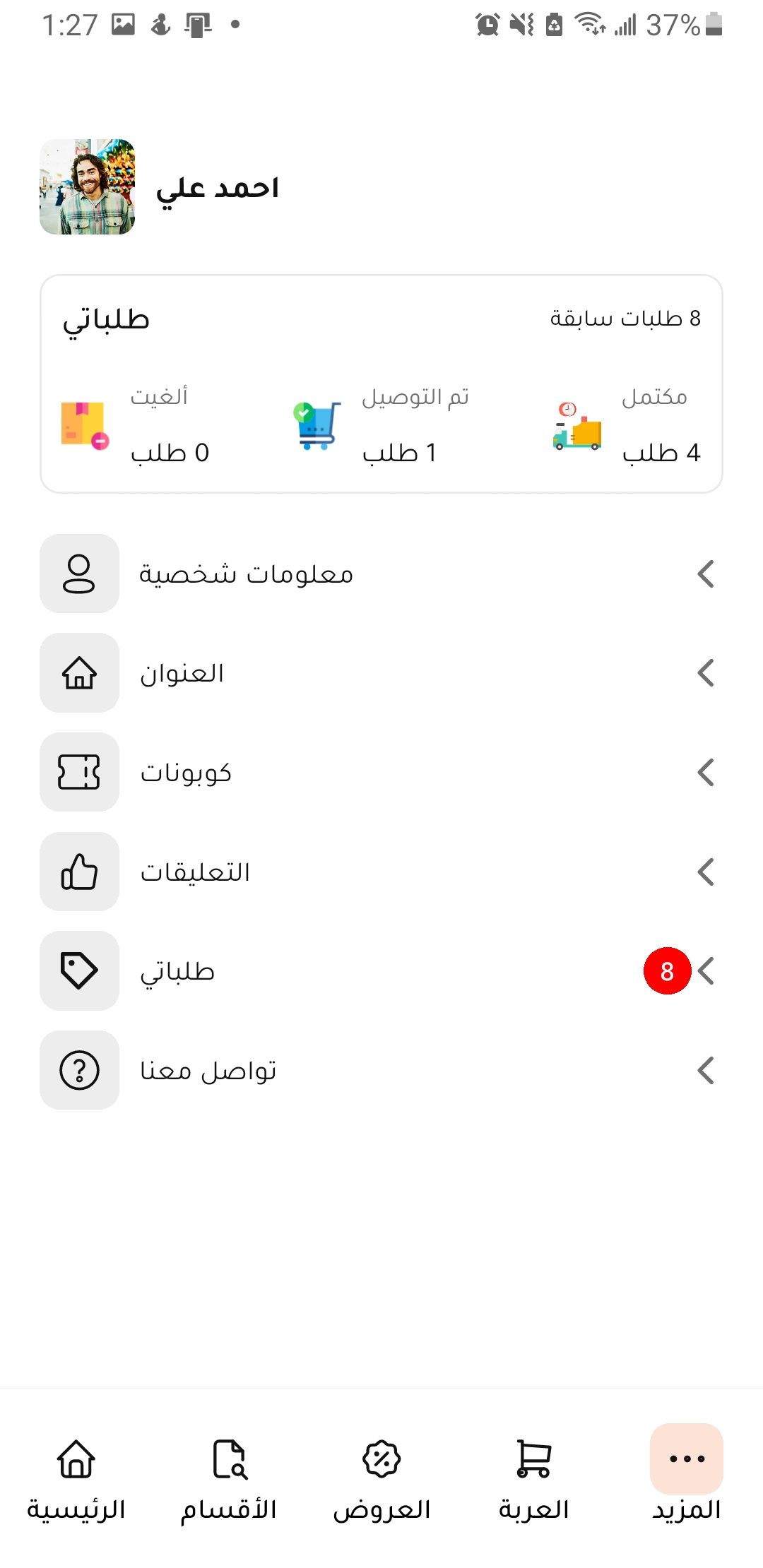The image size is (763, 1568).
Task: Open the طلباتي row with badge 8
Action: coord(381,971)
